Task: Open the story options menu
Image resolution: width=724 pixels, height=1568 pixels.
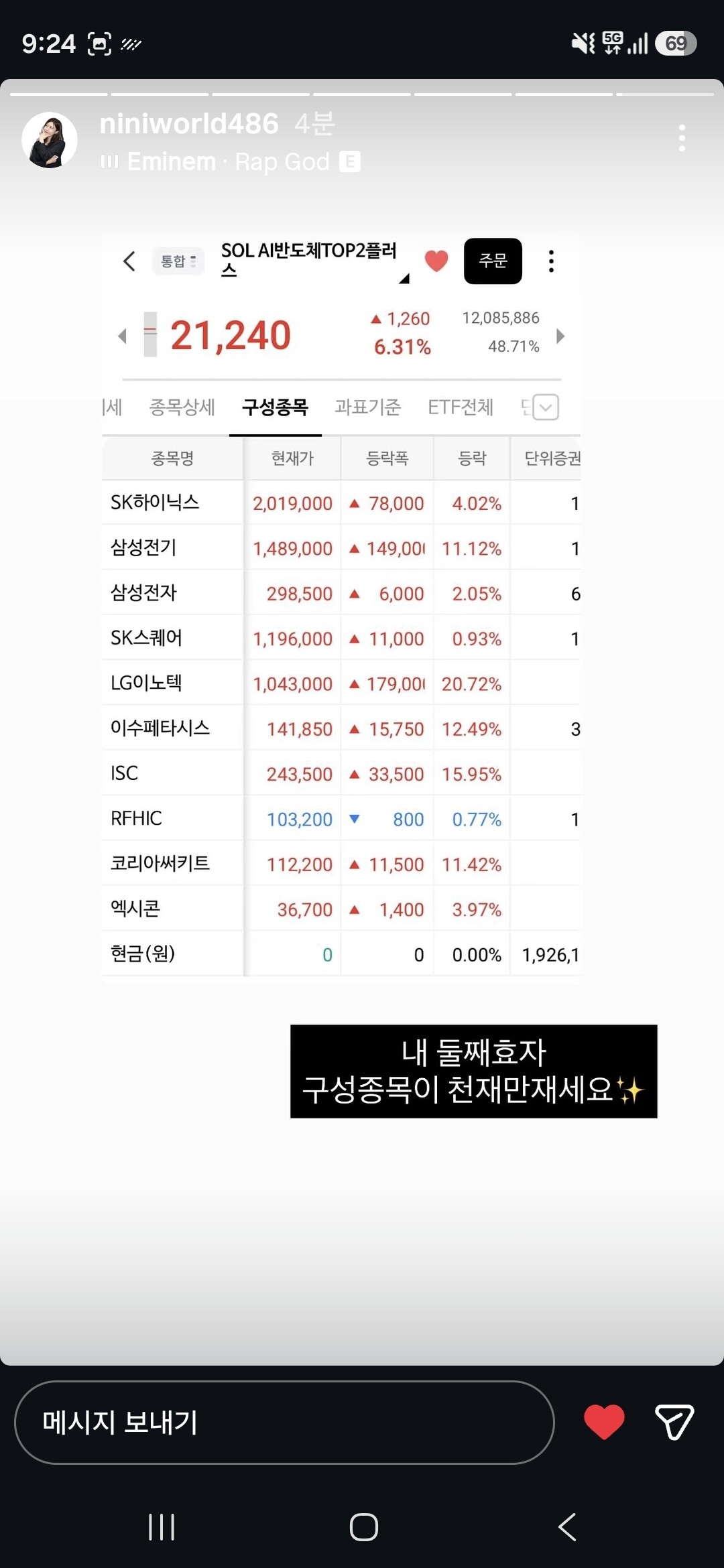Action: point(682,138)
